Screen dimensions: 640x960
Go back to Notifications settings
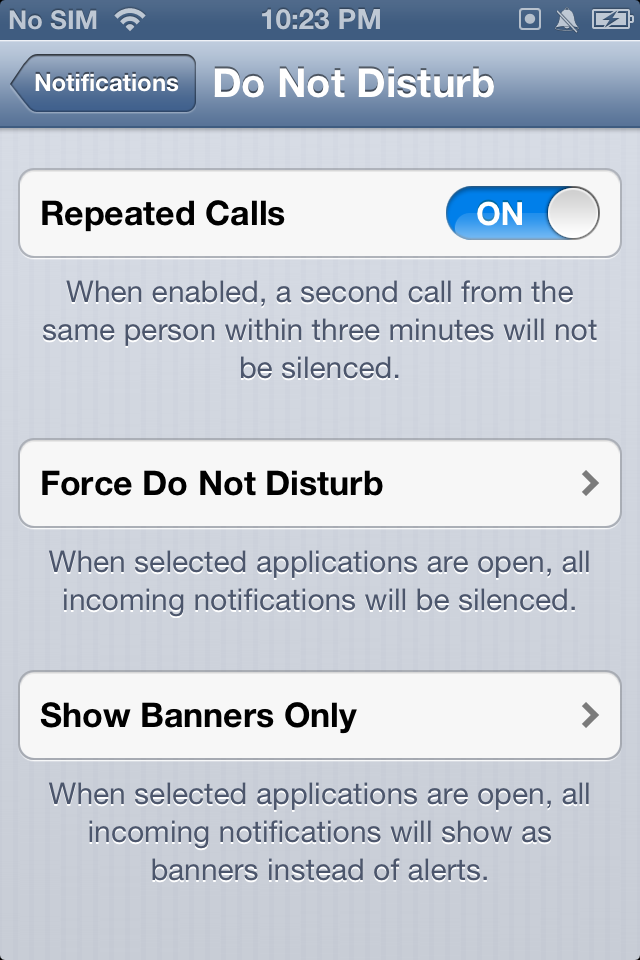(x=102, y=84)
